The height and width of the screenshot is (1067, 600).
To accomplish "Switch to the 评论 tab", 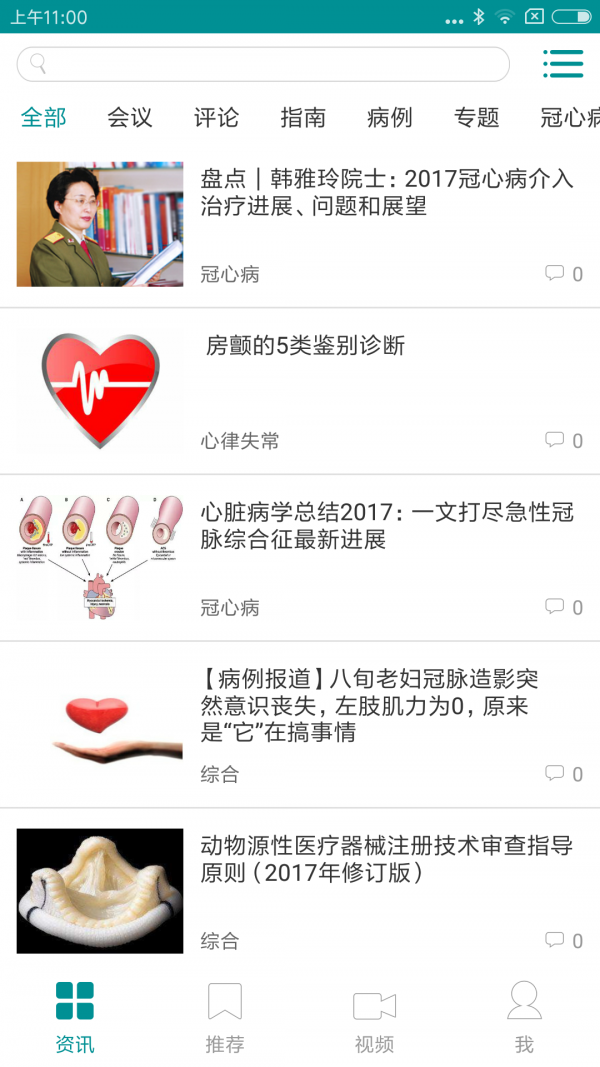I will click(216, 117).
